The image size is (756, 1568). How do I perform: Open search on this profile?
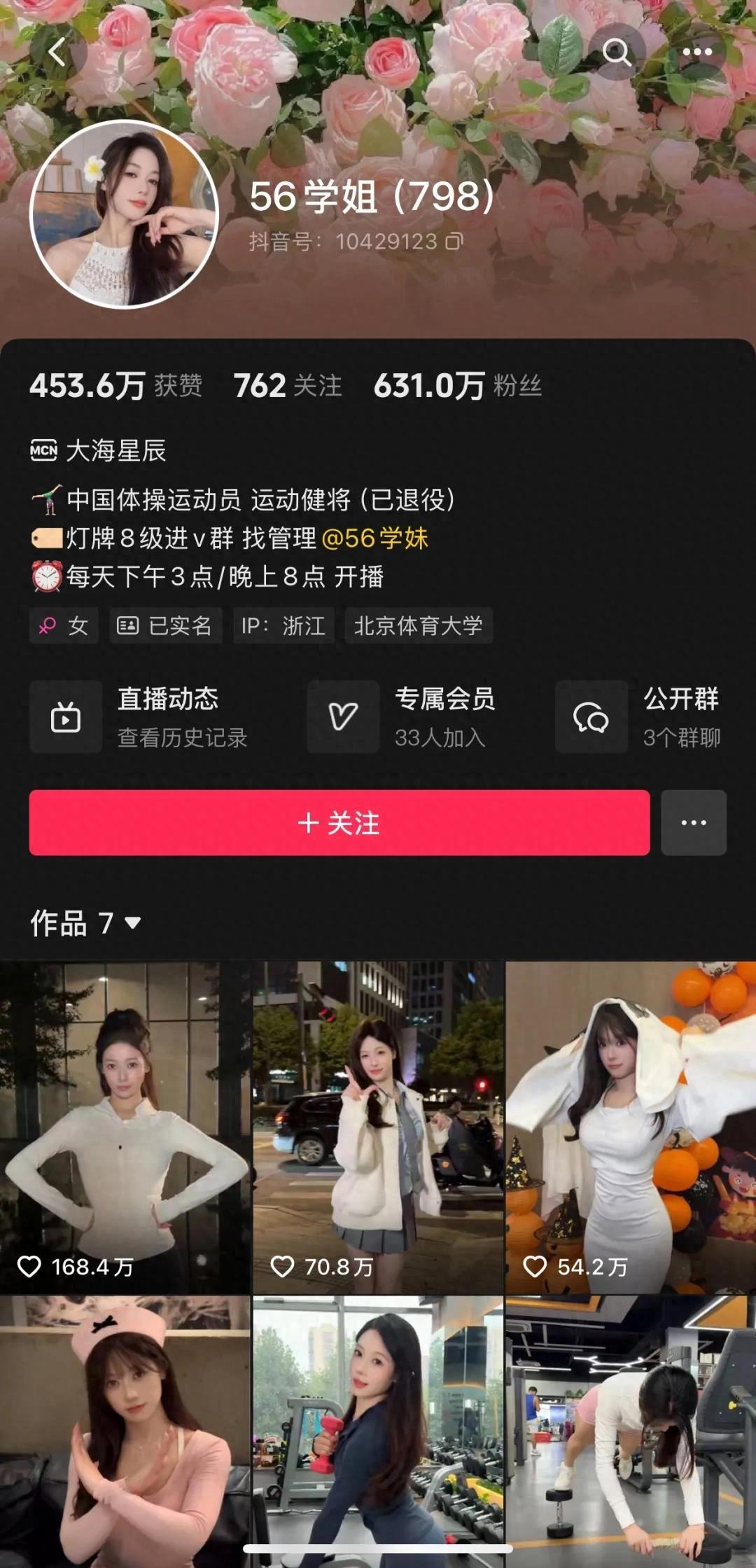616,52
